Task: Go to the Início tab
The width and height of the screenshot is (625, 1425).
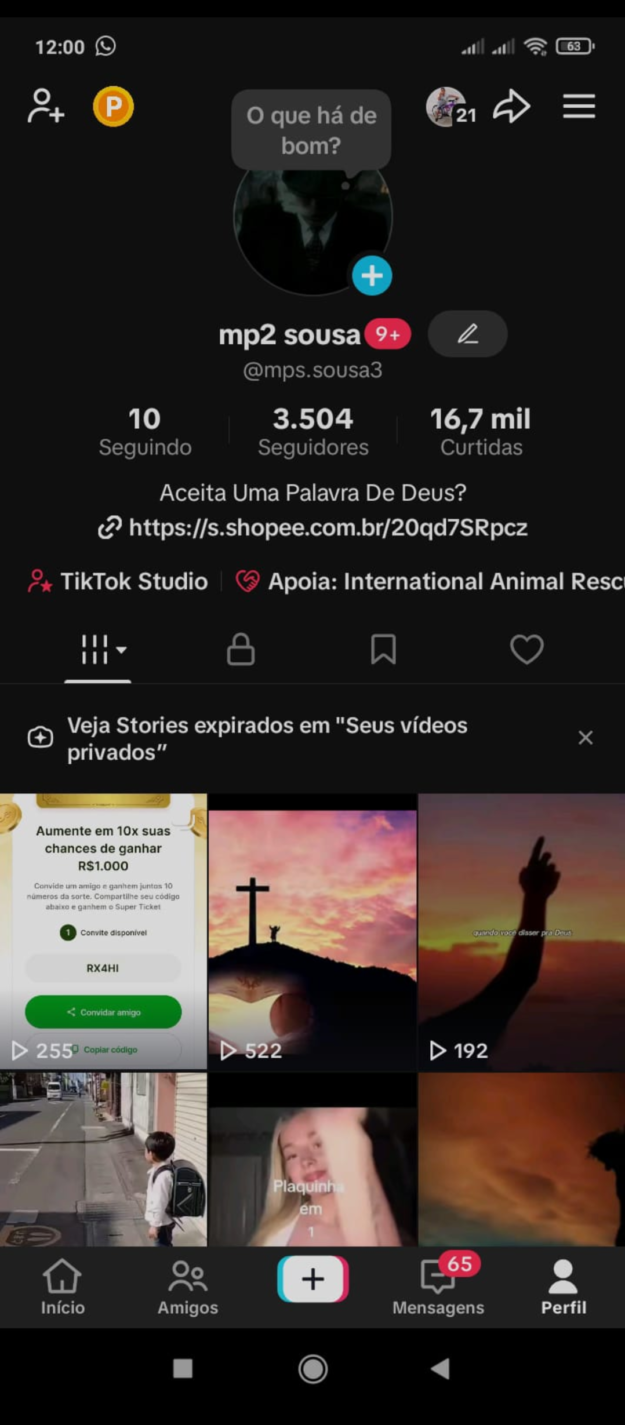Action: pos(63,1287)
